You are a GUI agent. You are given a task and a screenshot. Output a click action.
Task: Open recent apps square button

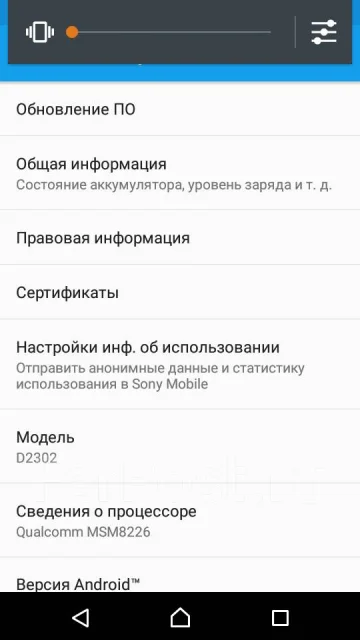click(280, 618)
